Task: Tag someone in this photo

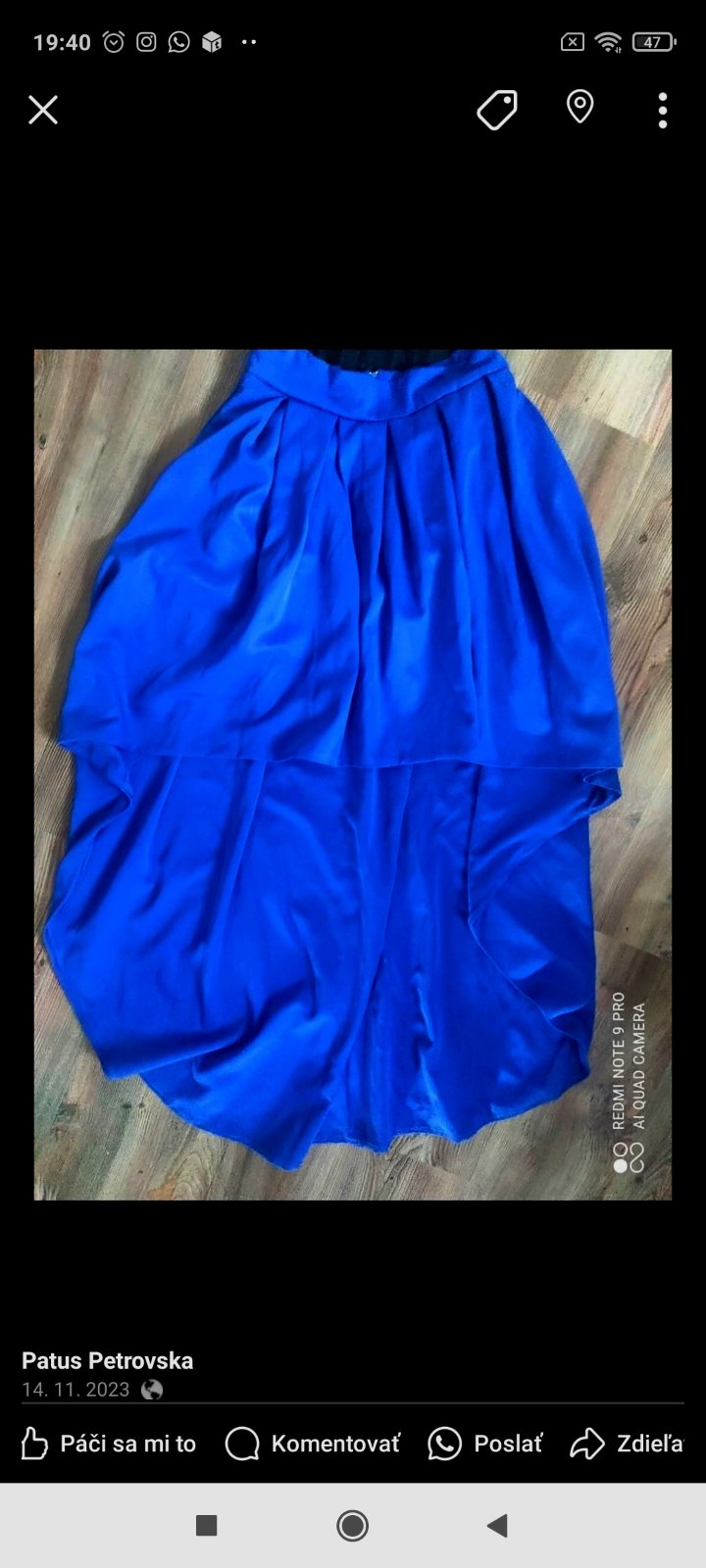Action: pos(497,110)
